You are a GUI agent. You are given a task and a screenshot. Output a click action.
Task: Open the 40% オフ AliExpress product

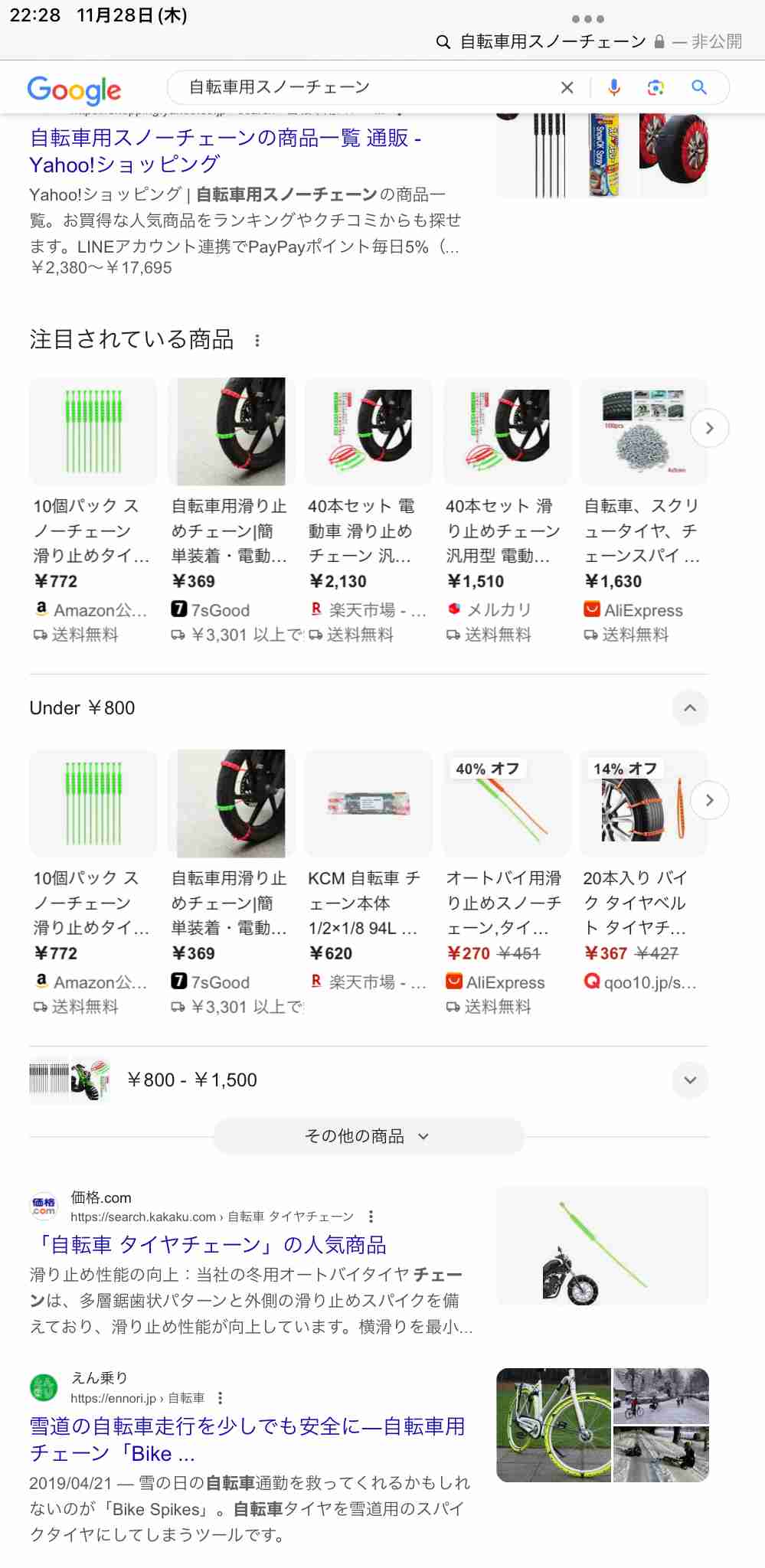[506, 880]
